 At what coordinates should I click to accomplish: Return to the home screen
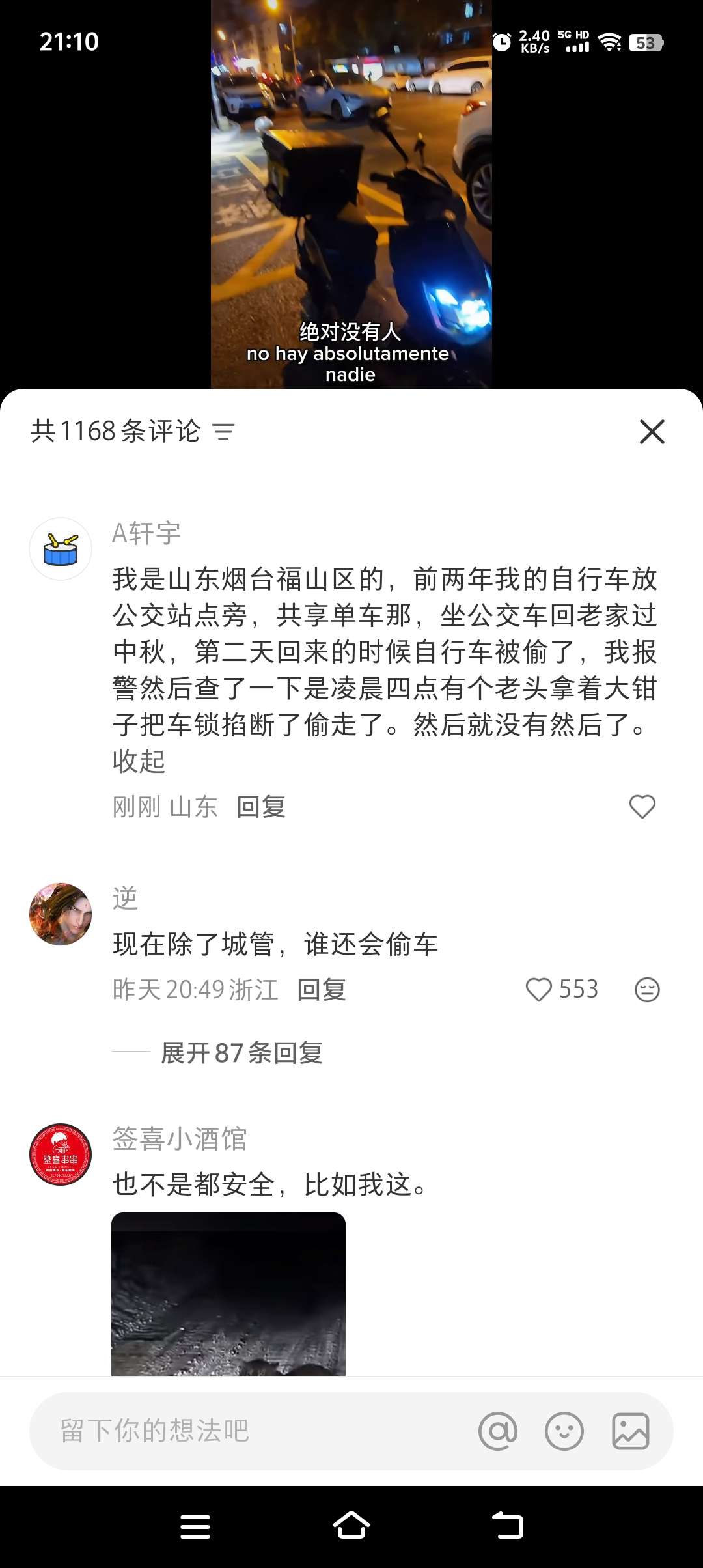[351, 1526]
